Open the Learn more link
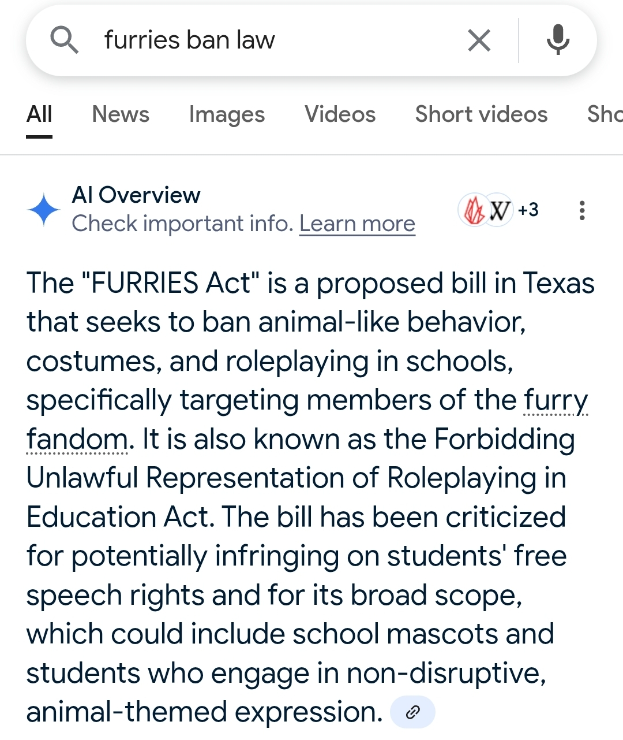This screenshot has height=740, width=623. pyautogui.click(x=357, y=223)
